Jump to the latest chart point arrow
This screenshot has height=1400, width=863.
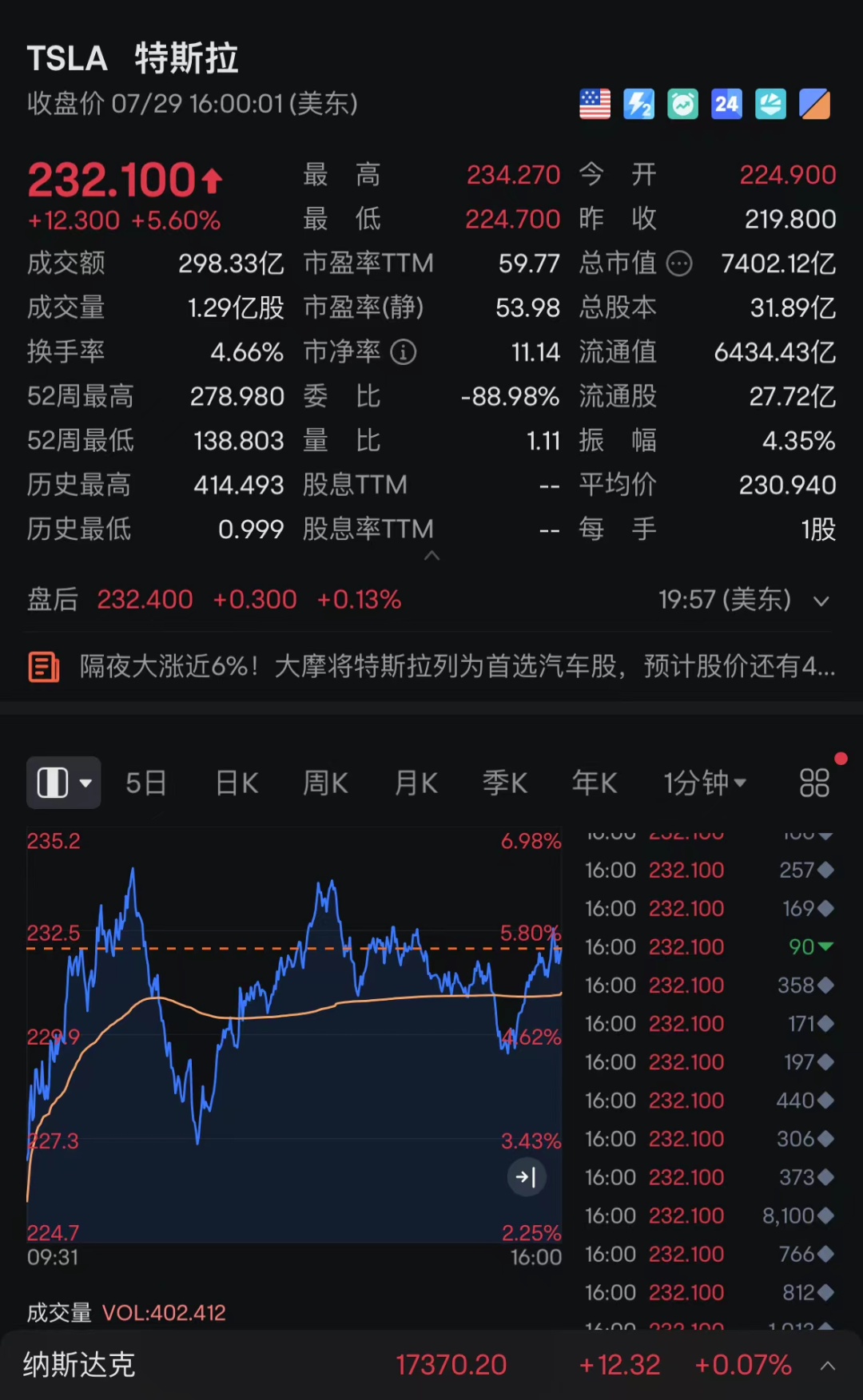(x=527, y=1177)
